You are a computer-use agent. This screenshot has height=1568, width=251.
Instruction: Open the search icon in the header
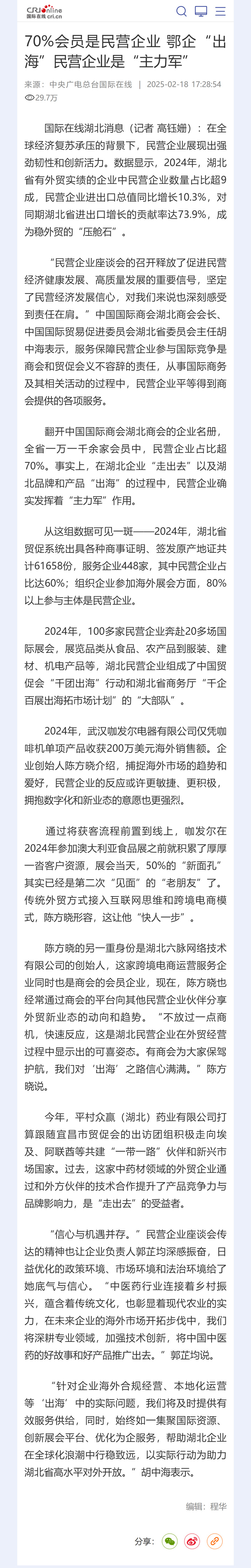click(x=181, y=12)
